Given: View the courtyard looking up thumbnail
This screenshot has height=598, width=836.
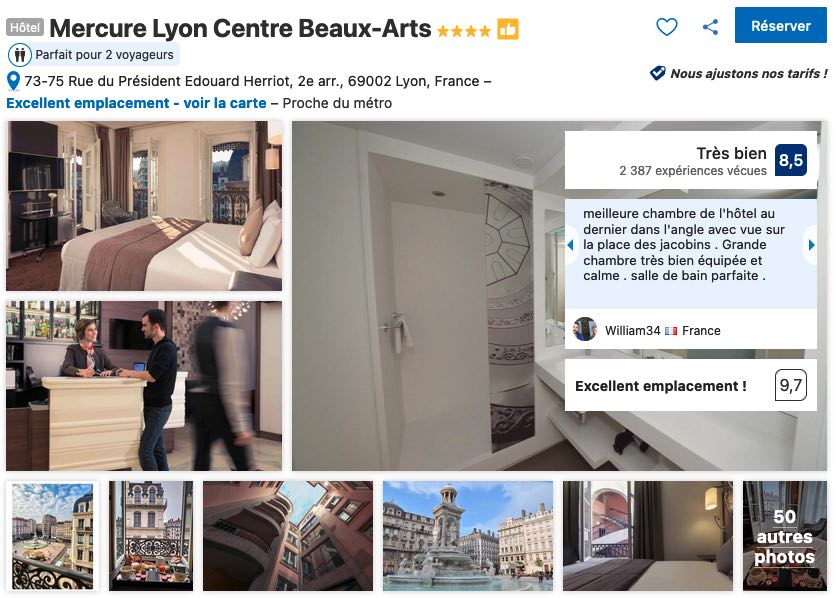Looking at the screenshot, I should coord(288,536).
